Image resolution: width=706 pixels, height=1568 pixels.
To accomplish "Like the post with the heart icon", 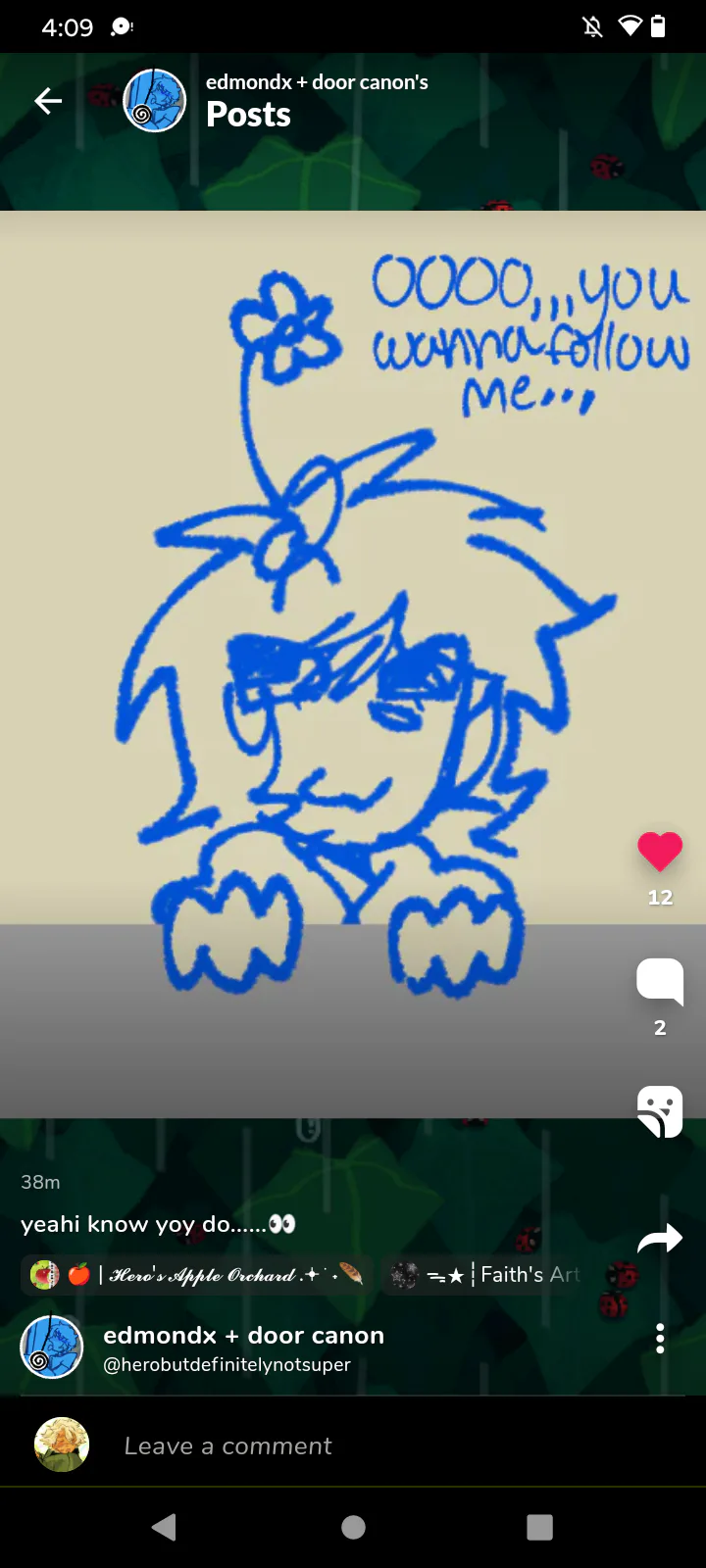I will pyautogui.click(x=660, y=851).
